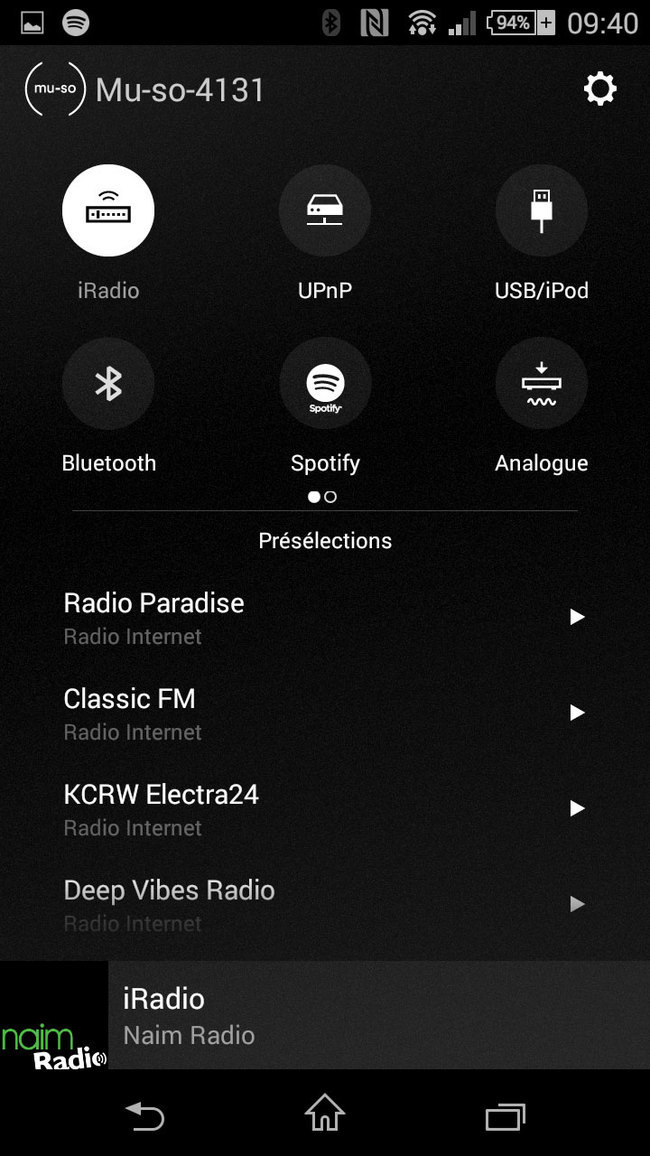The height and width of the screenshot is (1156, 650).
Task: Open the recent apps view
Action: (505, 1115)
